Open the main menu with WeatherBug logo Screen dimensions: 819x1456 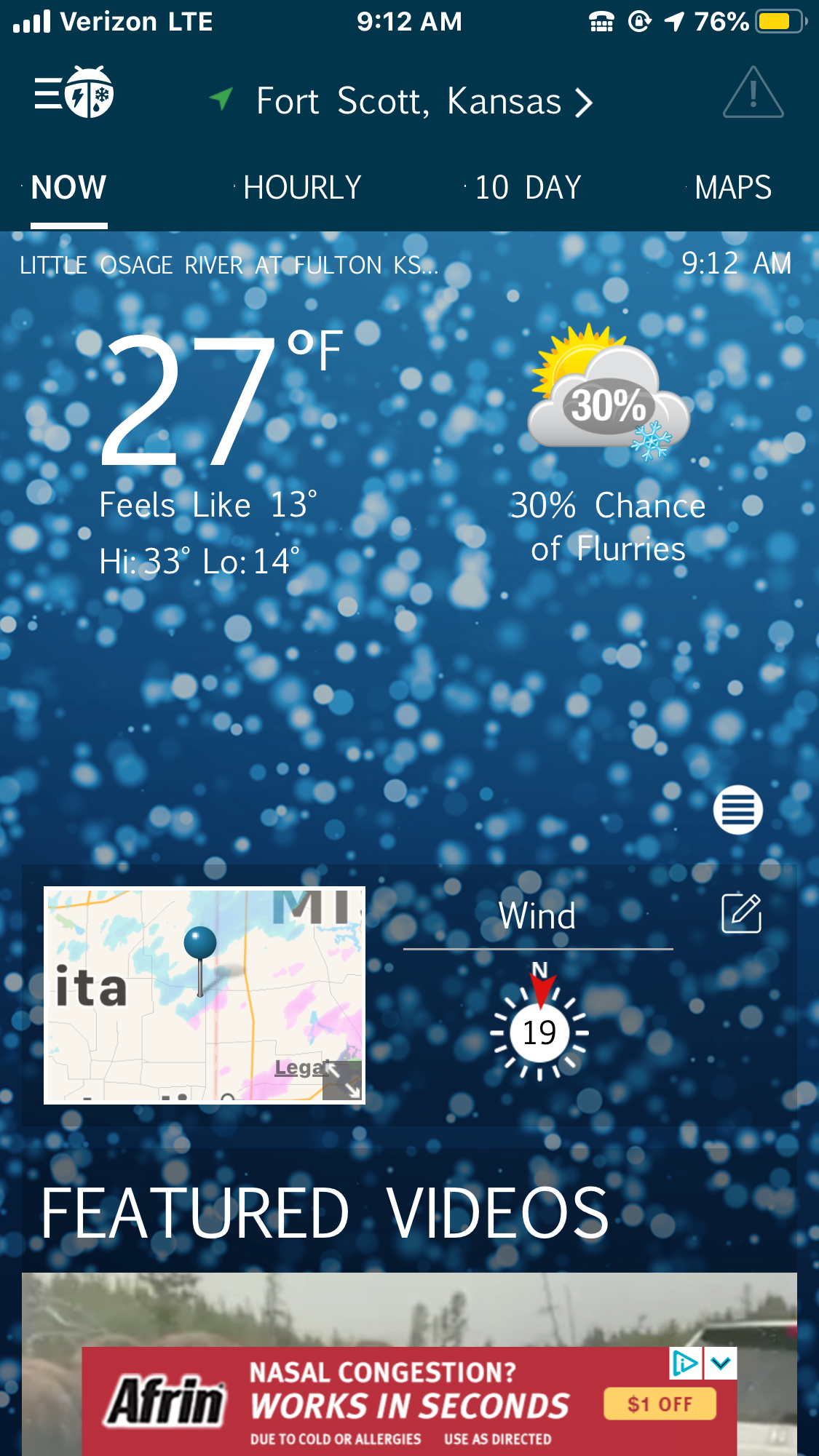point(74,93)
